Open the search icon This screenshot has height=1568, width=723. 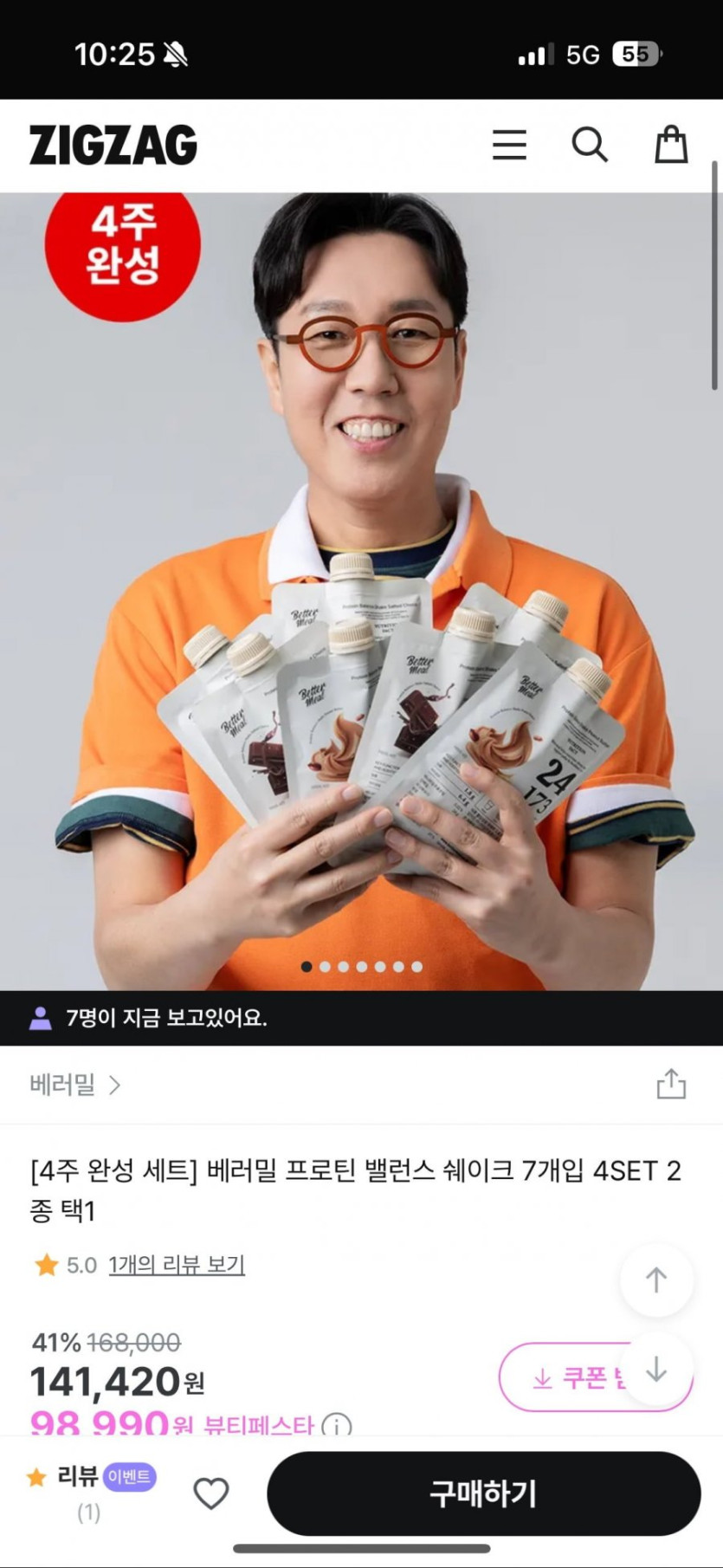[590, 145]
